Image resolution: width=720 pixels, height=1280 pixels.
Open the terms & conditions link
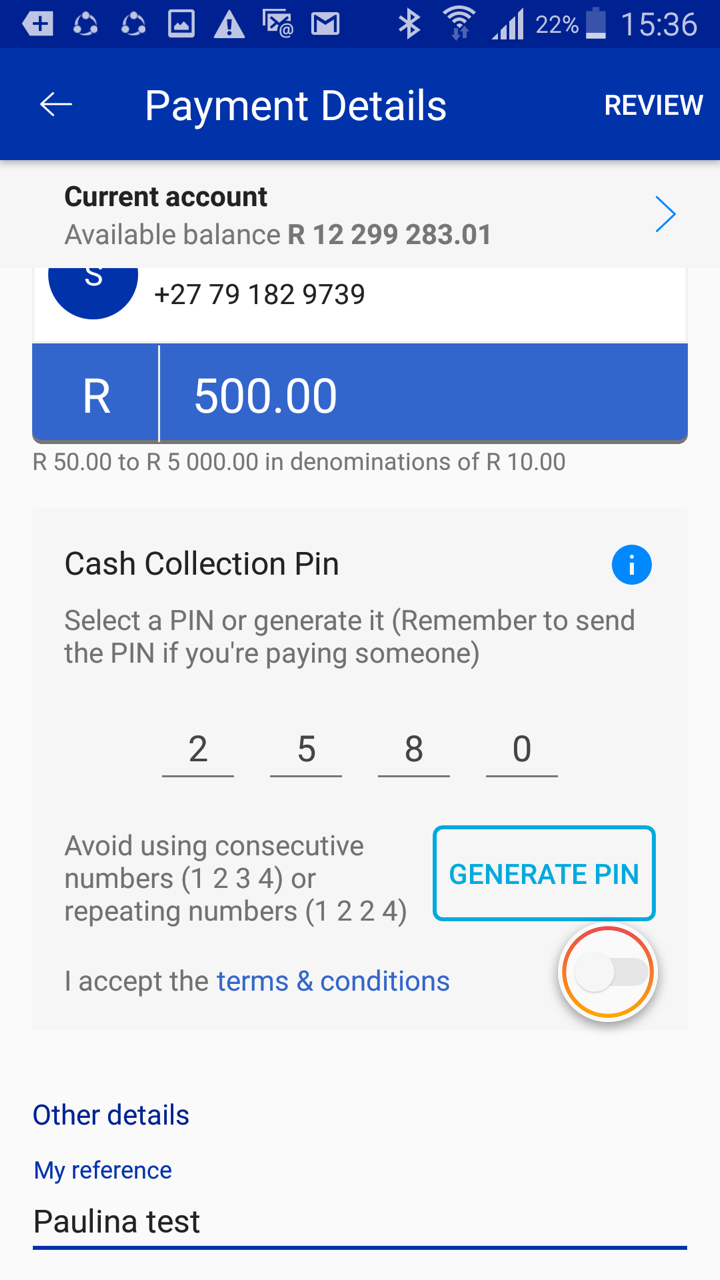tap(333, 981)
